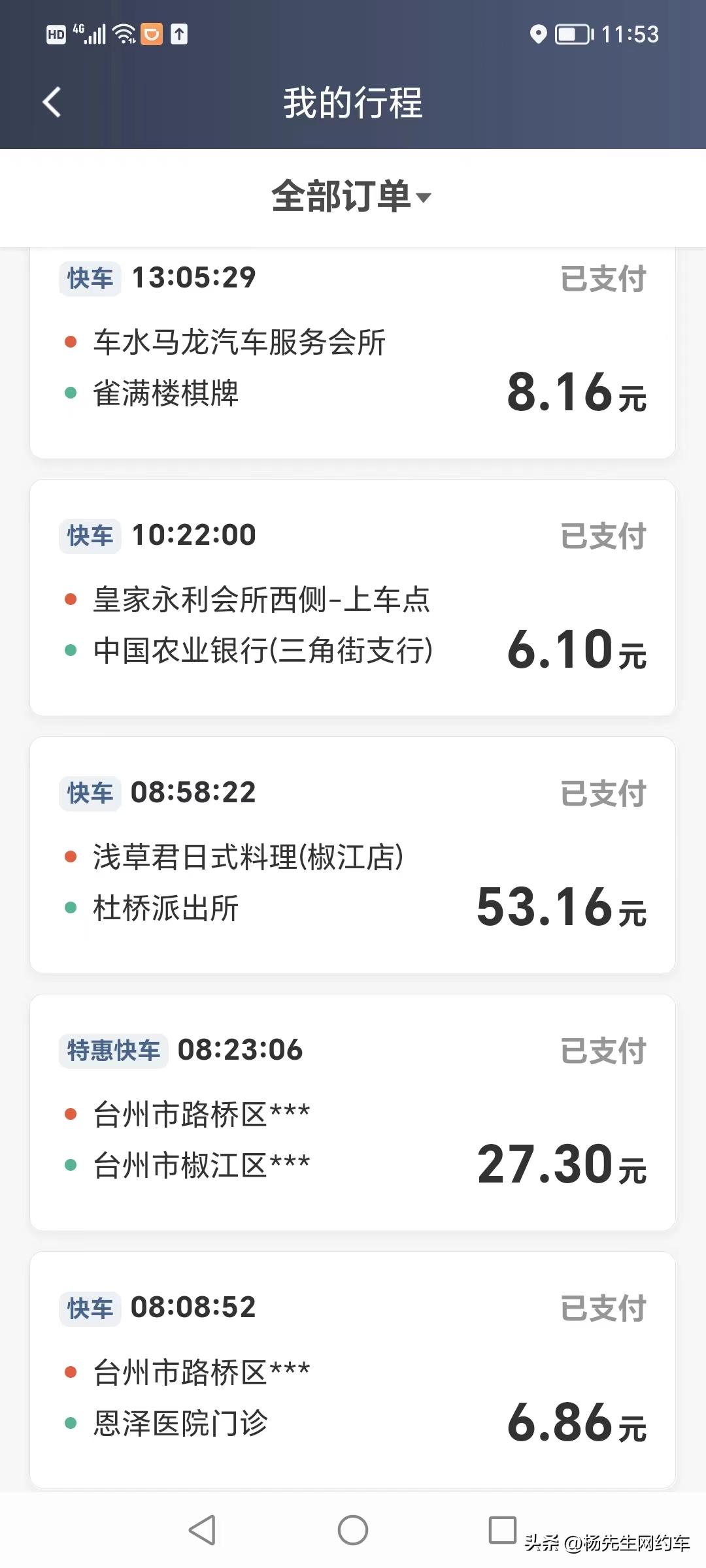This screenshot has width=706, height=1568.
Task: Tap the 快车 badge on the 13:05:29 order
Action: point(90,277)
